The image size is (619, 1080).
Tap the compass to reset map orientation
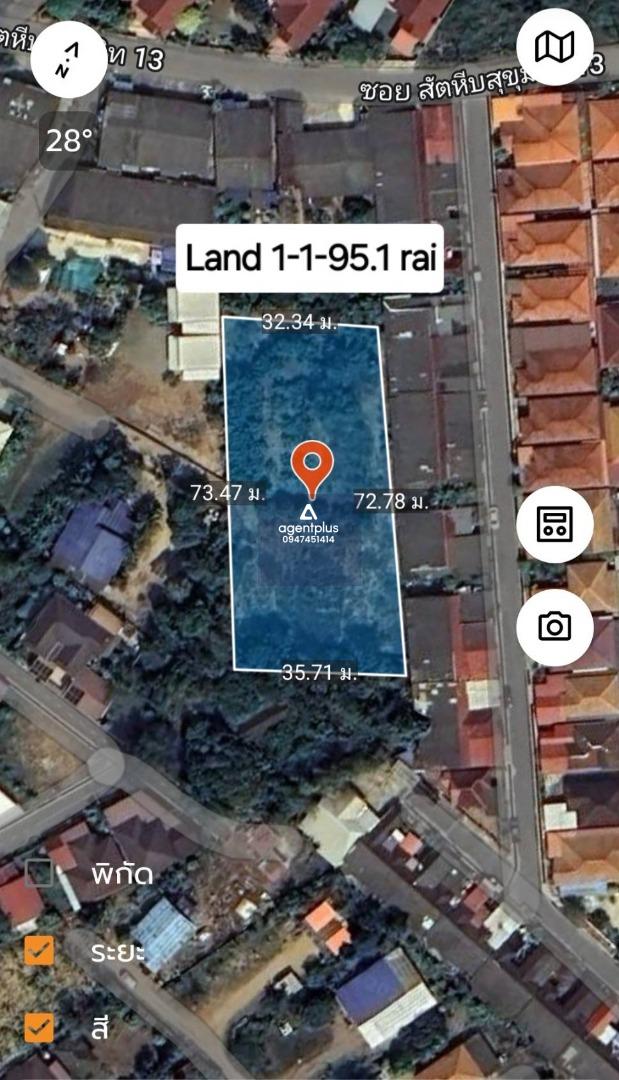pos(70,59)
